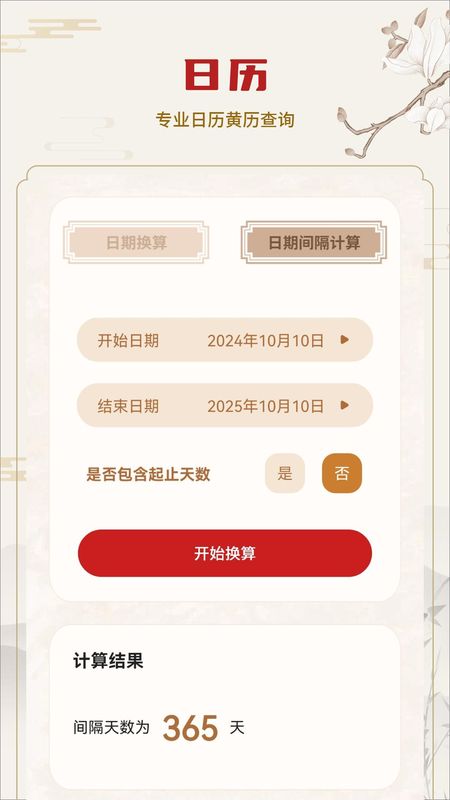Tap the red 开始换算 button
This screenshot has width=450, height=800.
pos(224,553)
